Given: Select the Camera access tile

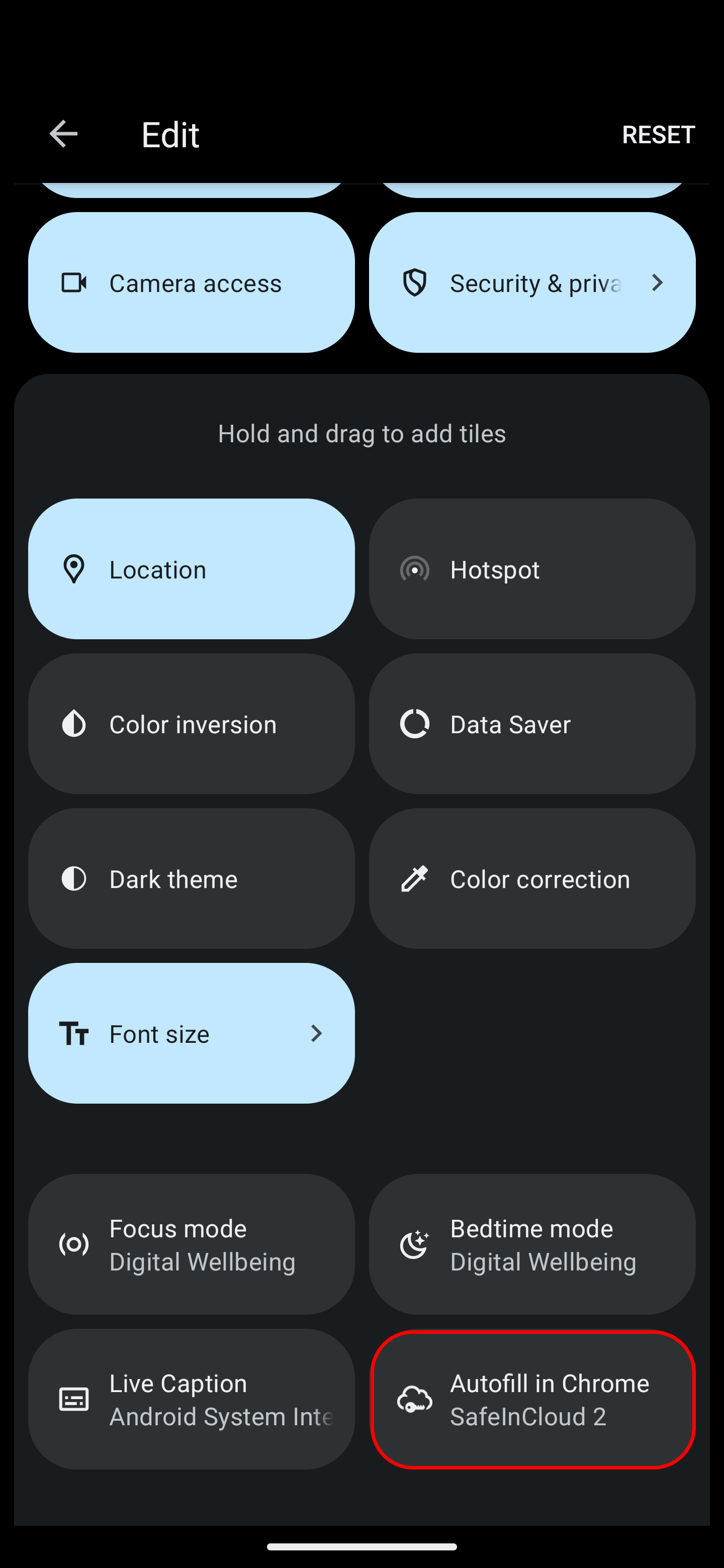Looking at the screenshot, I should [191, 282].
